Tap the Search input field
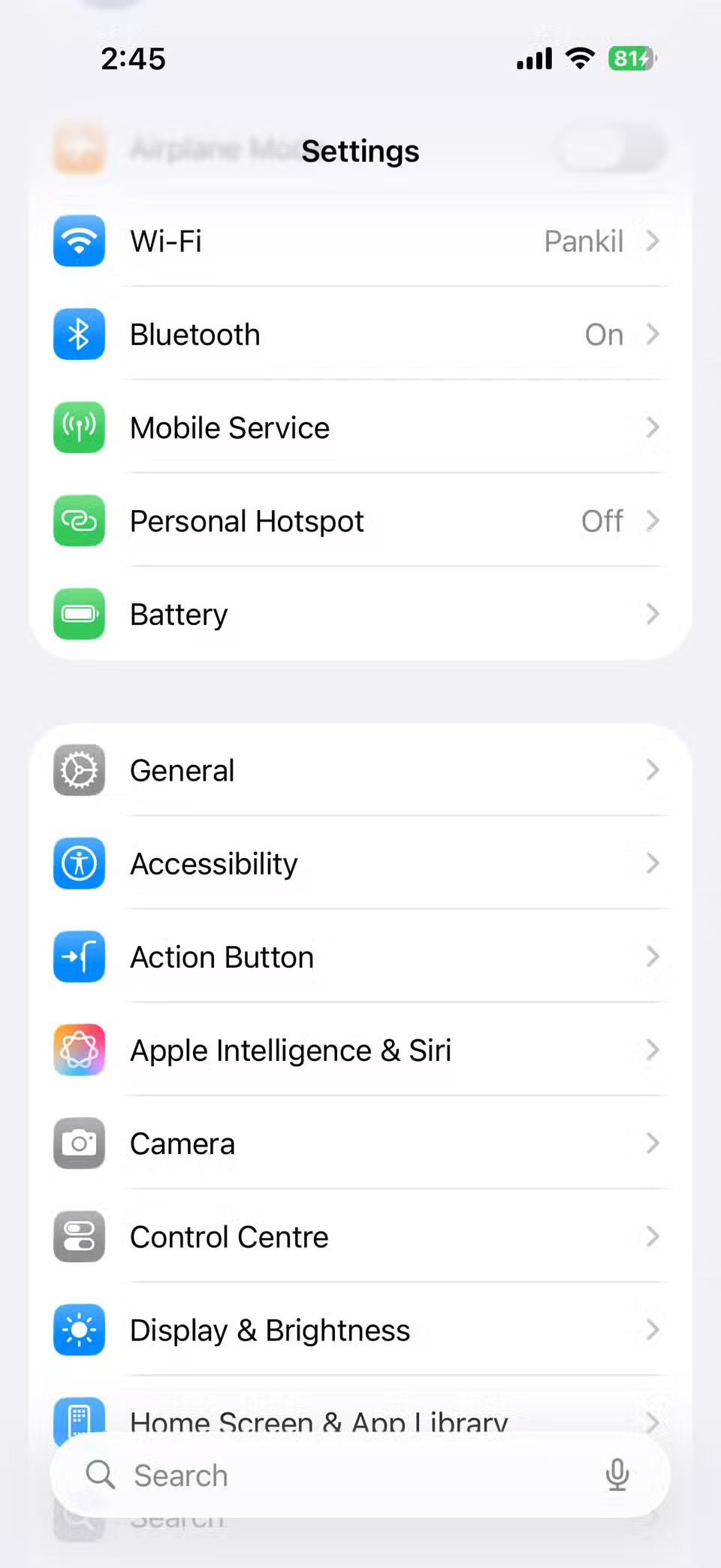721x1568 pixels. coord(300,1474)
